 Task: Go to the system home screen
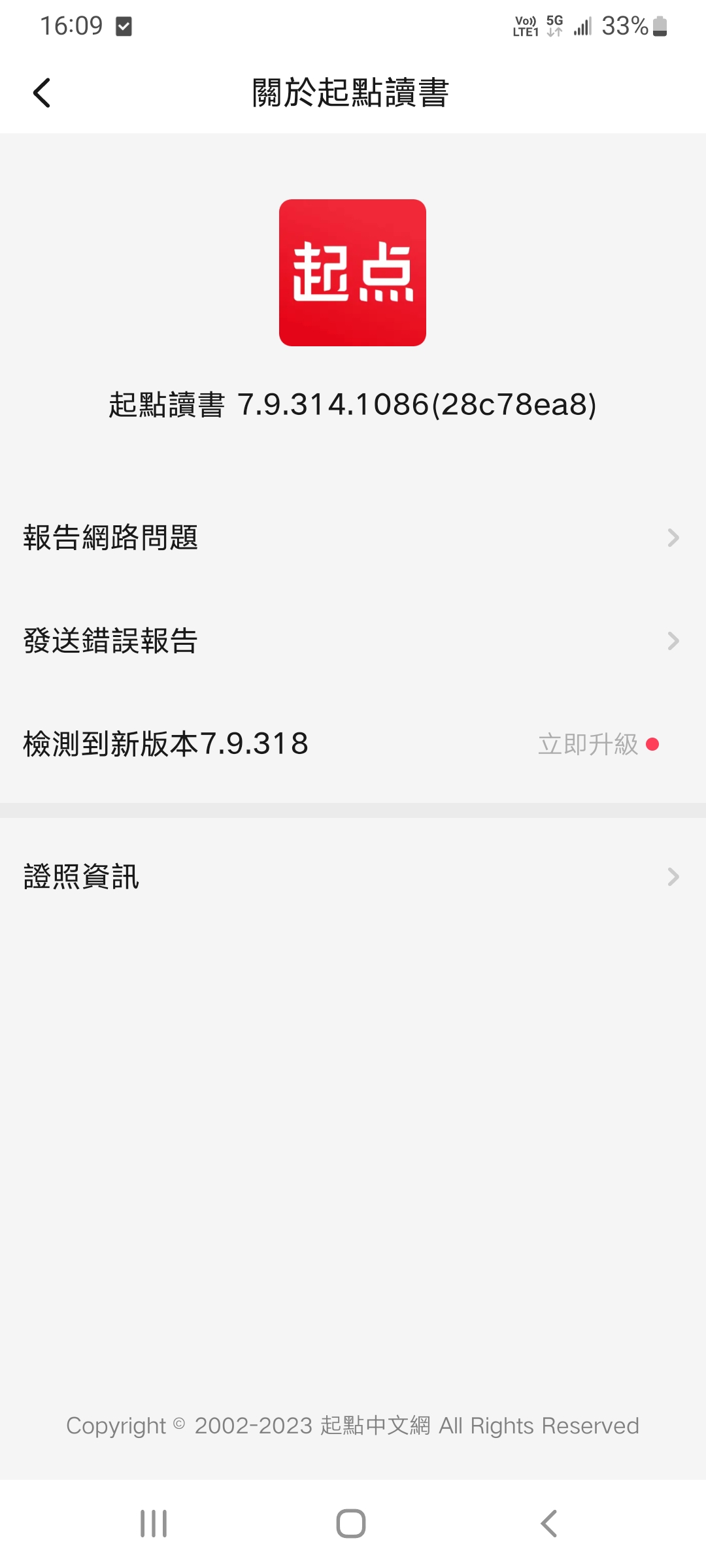pos(351,1524)
